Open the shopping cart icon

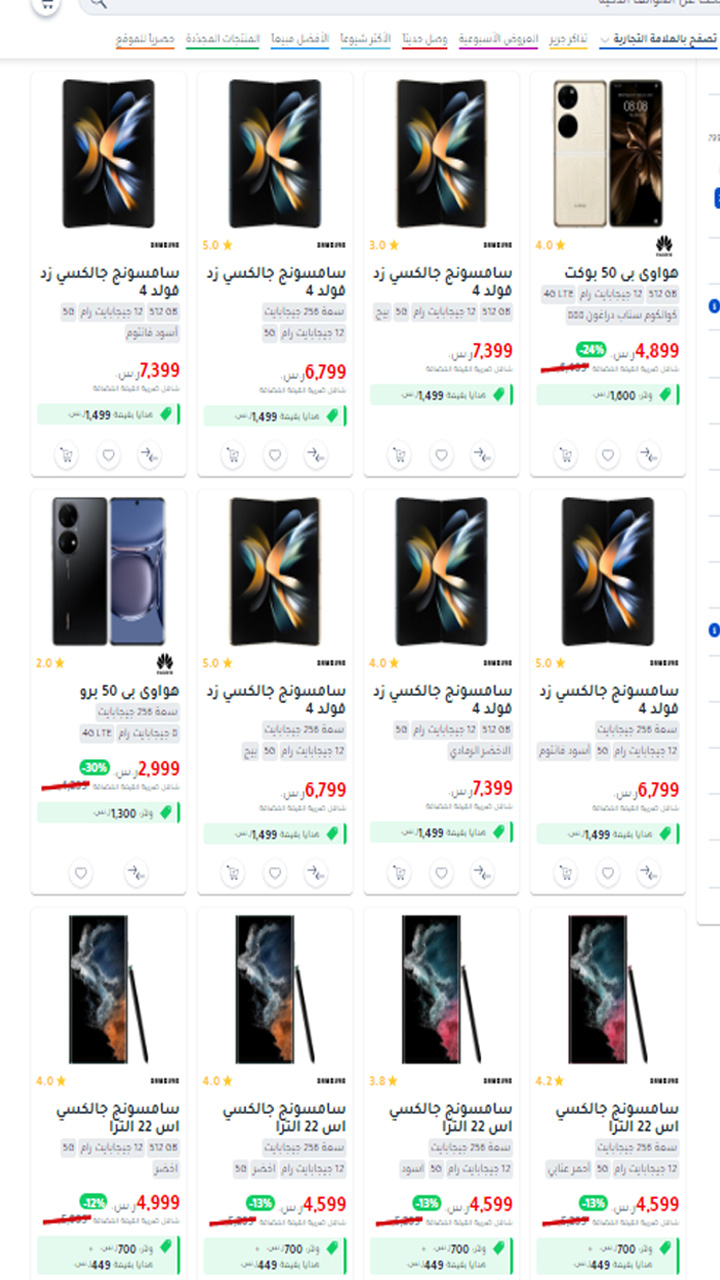pos(46,5)
